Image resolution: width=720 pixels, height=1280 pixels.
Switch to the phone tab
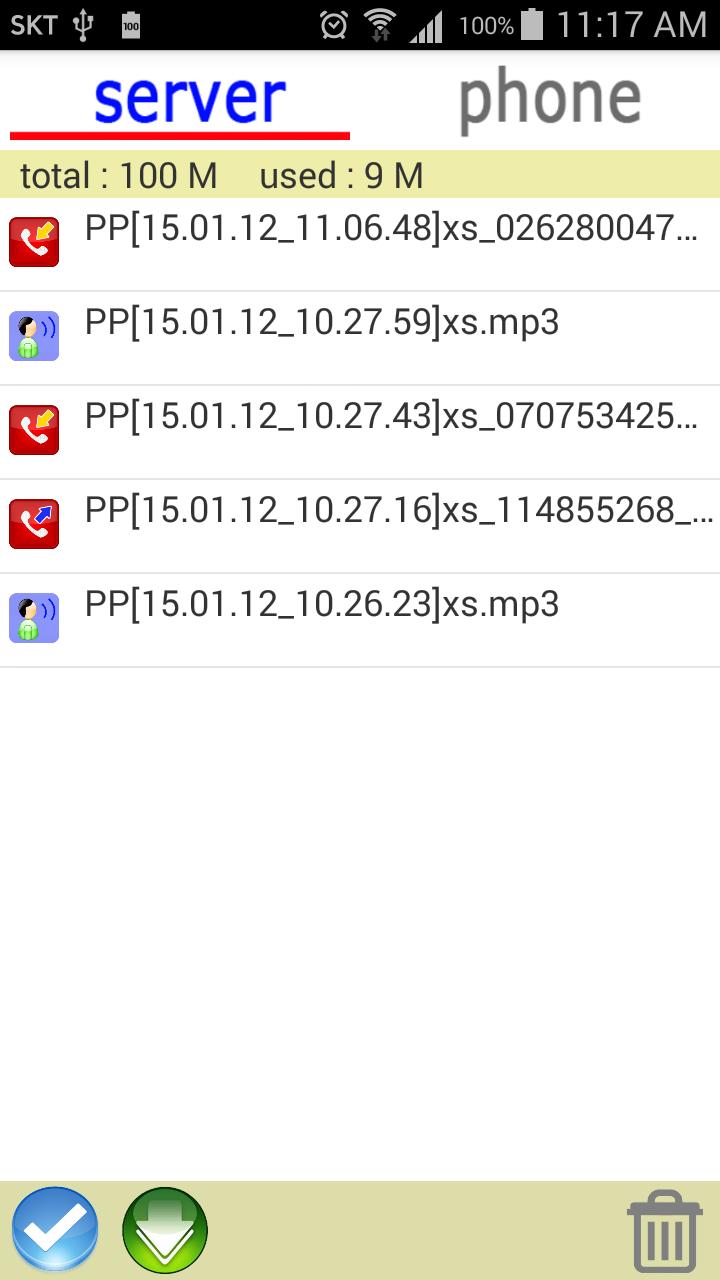pyautogui.click(x=547, y=96)
